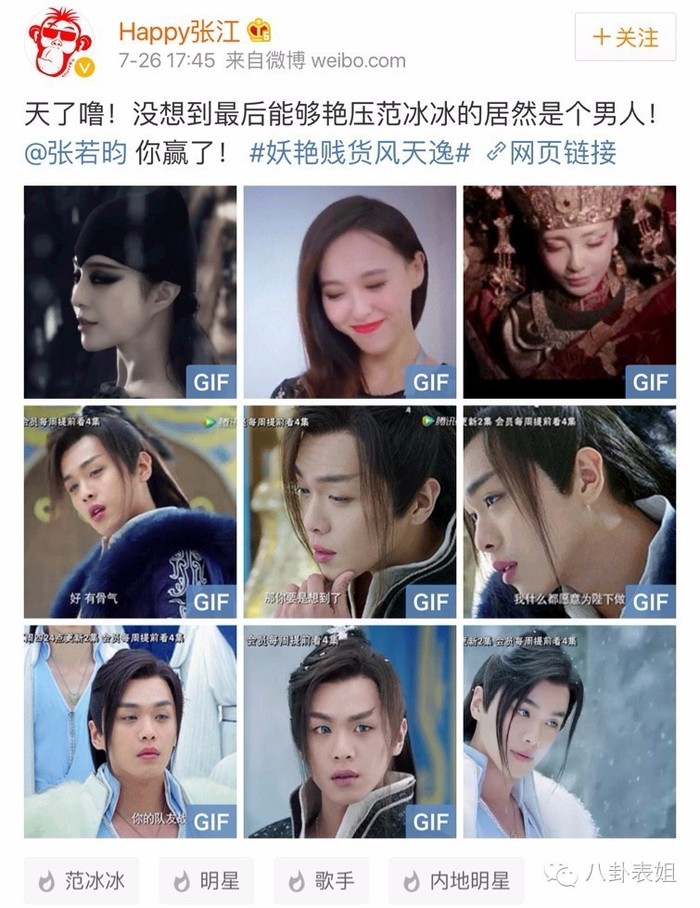Open the GIF captioned 你的队友
This screenshot has width=700, height=908.
pyautogui.click(x=130, y=731)
